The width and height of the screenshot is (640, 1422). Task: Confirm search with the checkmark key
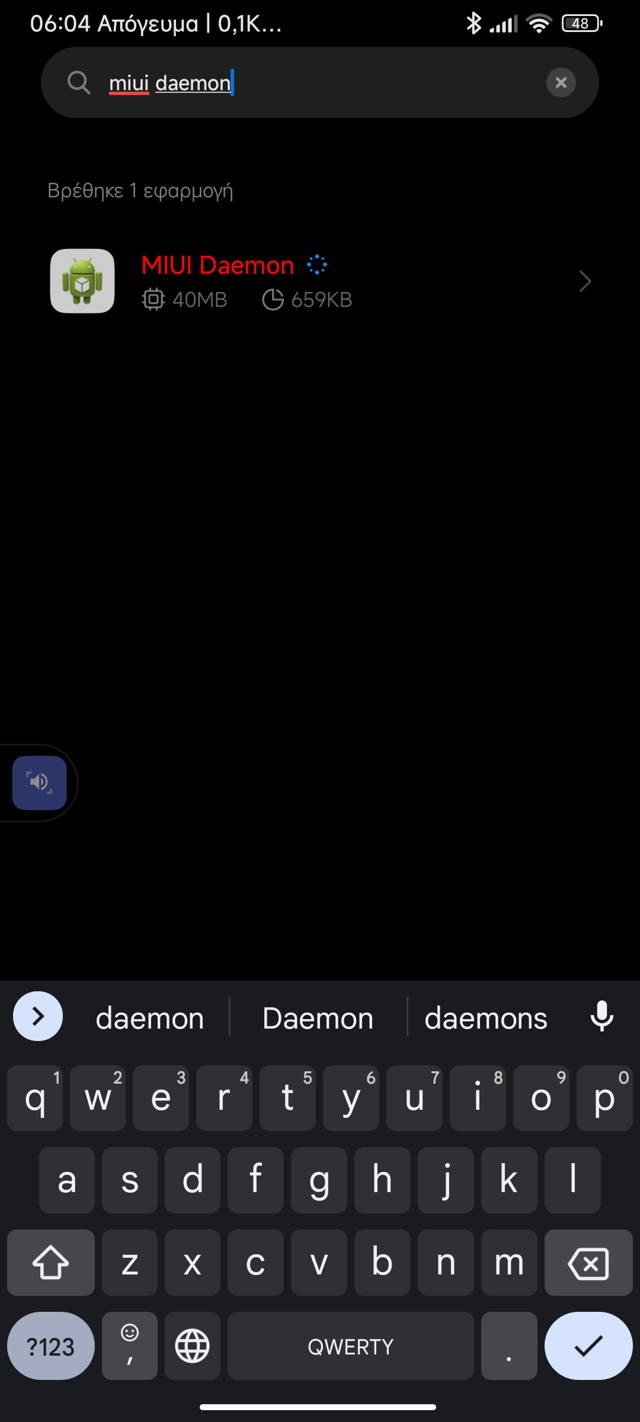click(588, 1346)
